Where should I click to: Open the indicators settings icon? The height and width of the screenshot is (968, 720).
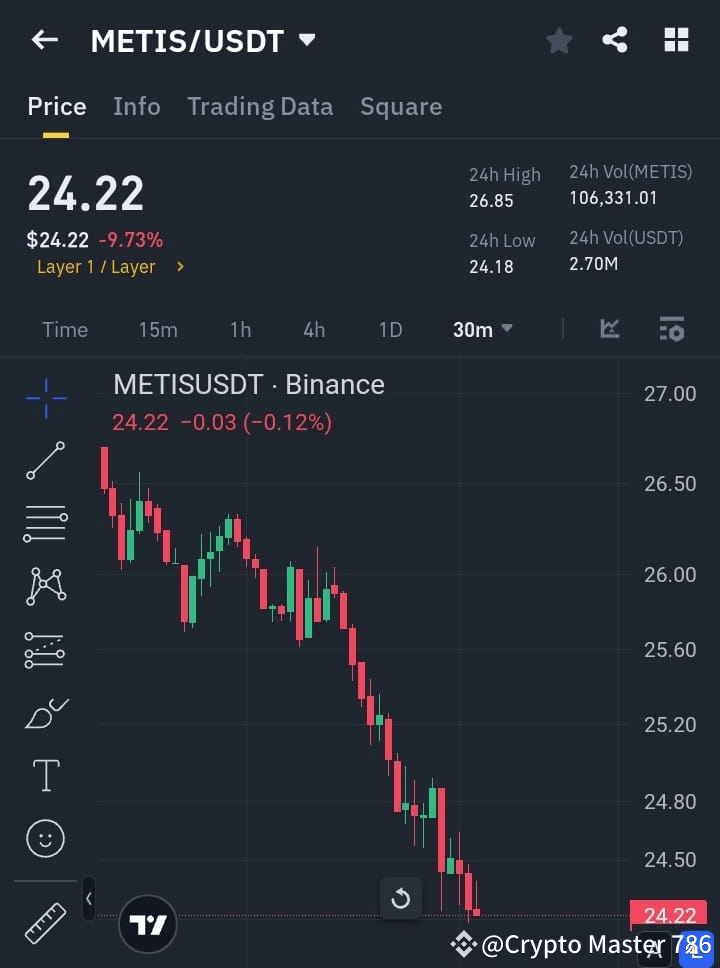671,329
